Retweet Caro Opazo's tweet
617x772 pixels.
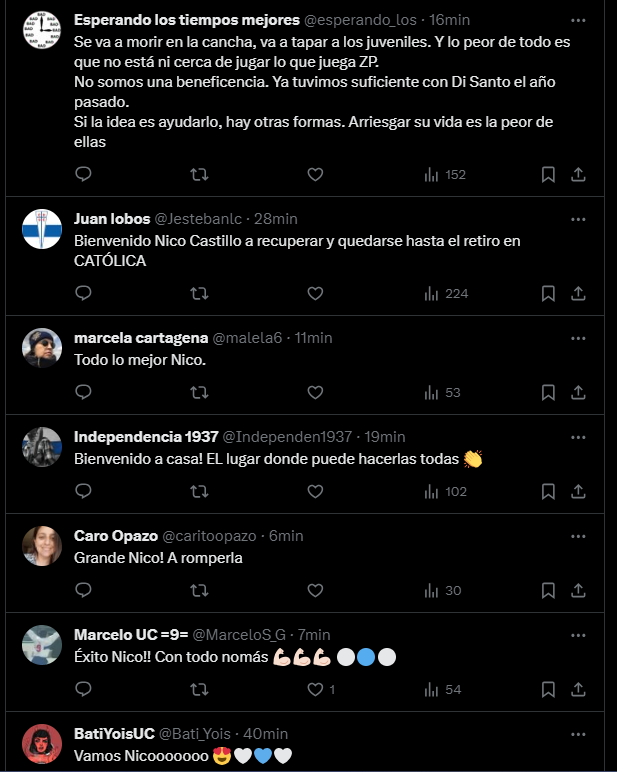(199, 590)
